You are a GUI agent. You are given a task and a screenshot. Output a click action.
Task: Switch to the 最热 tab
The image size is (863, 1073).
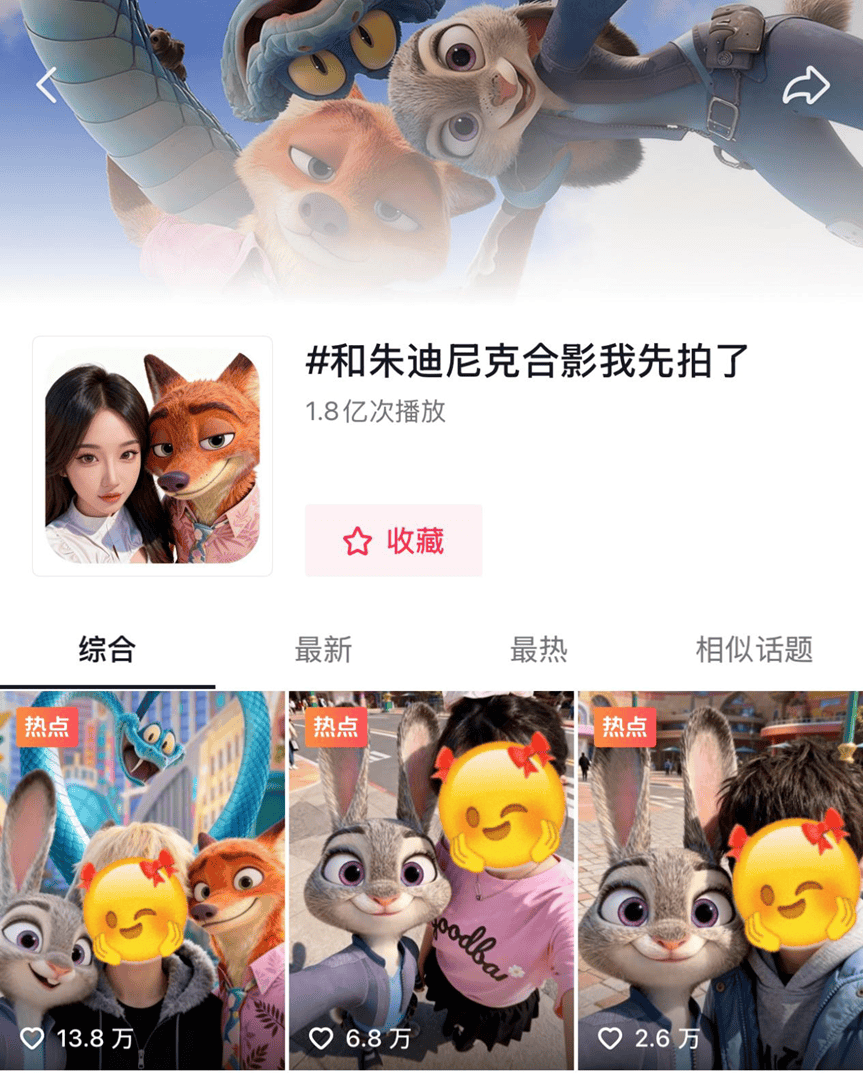coord(538,649)
